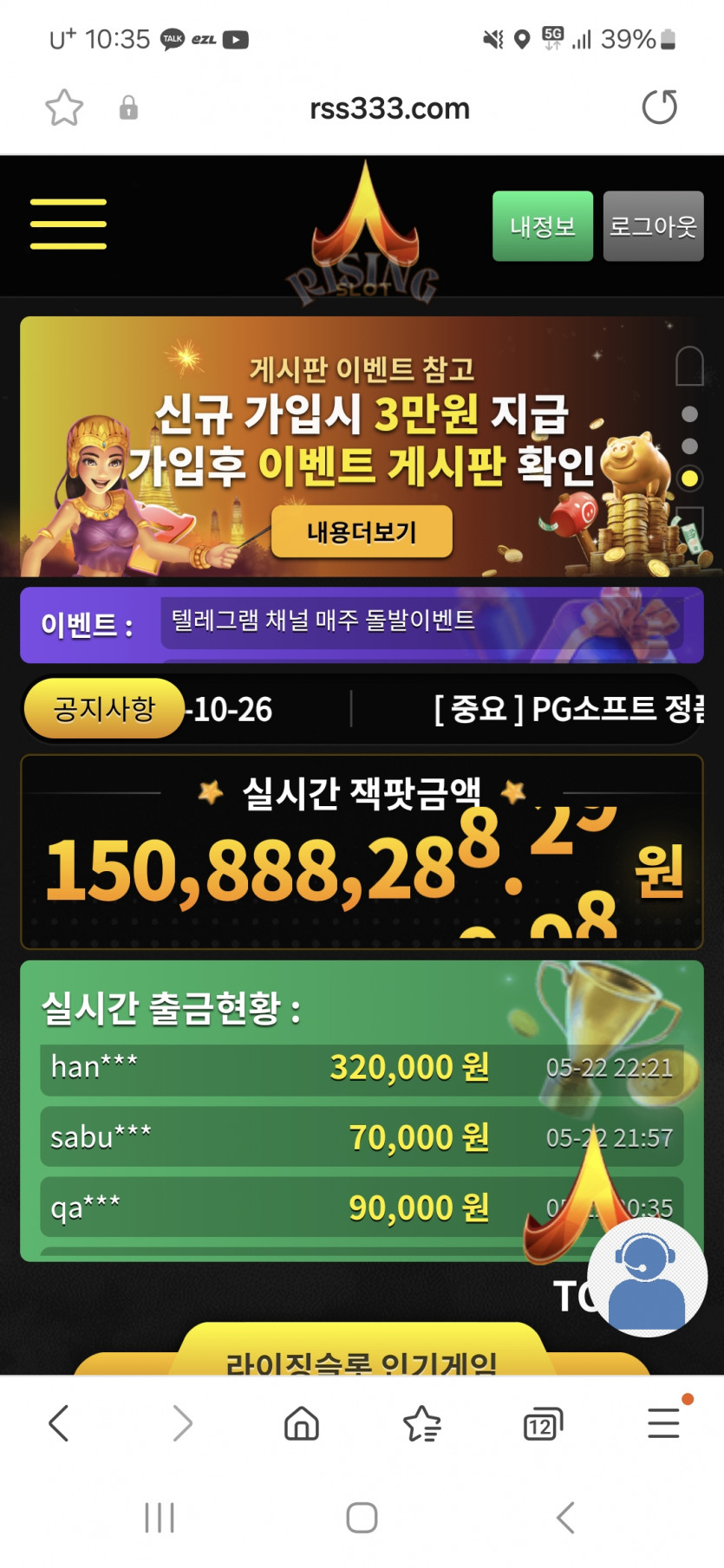
Task: Bookmark this page with the star icon
Action: coord(64,108)
